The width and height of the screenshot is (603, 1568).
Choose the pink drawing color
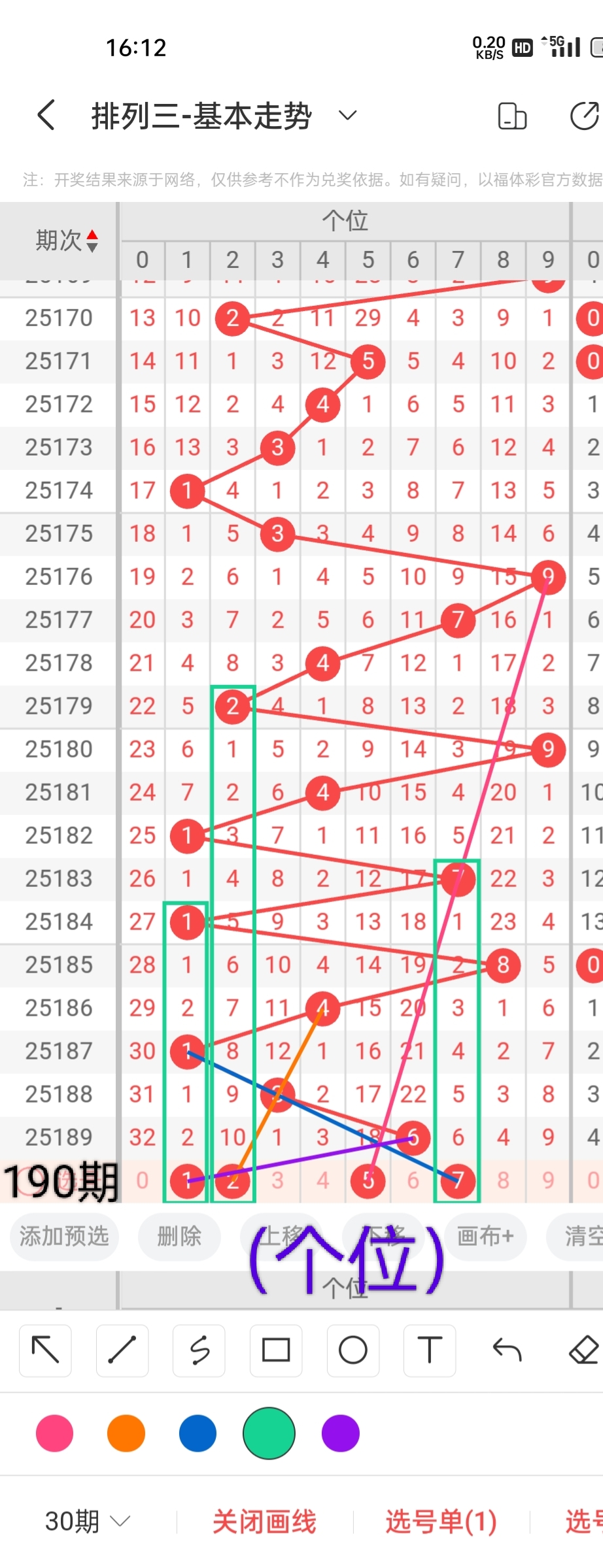coord(55,1433)
